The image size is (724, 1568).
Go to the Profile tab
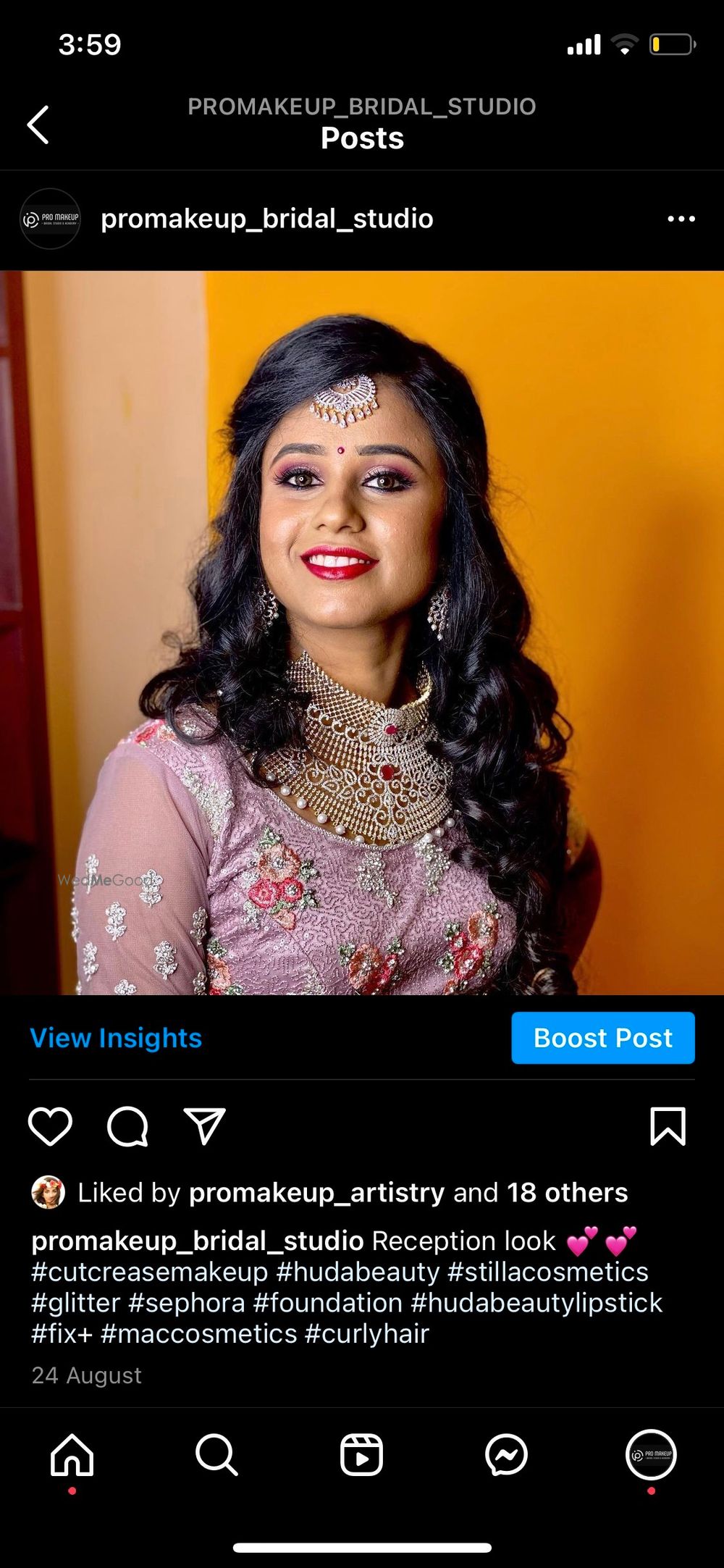tap(651, 1454)
